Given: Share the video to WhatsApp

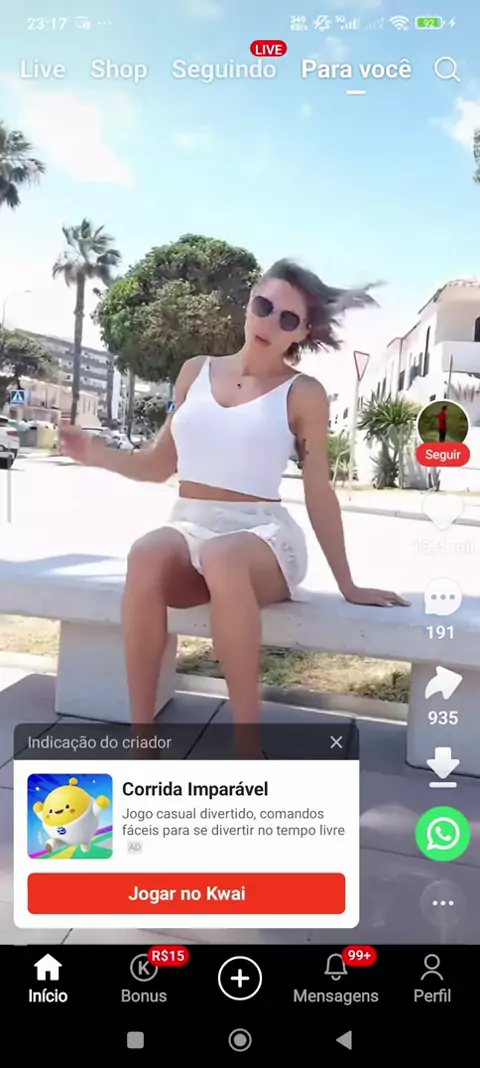Looking at the screenshot, I should 443,834.
